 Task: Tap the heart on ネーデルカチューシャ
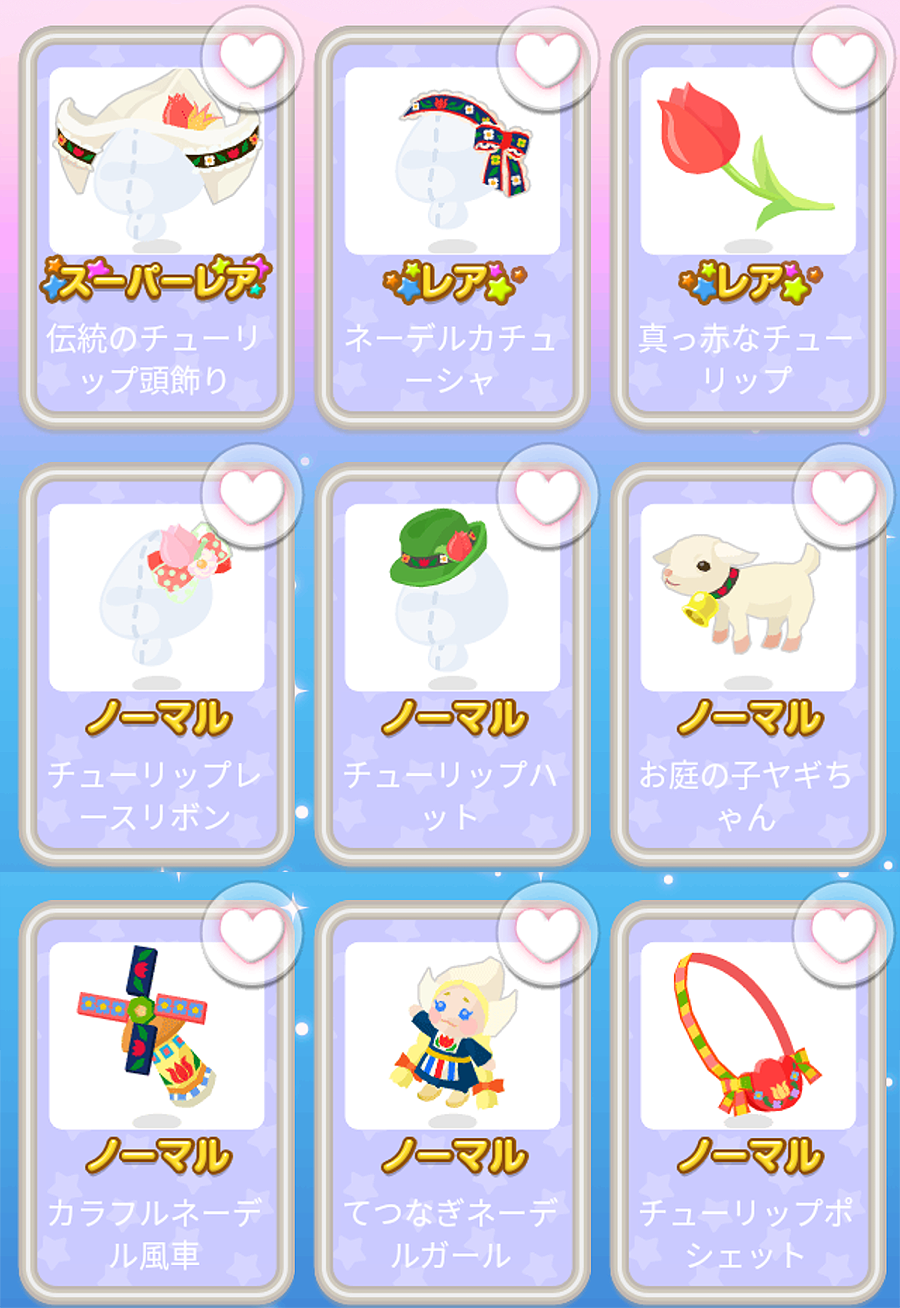point(547,57)
